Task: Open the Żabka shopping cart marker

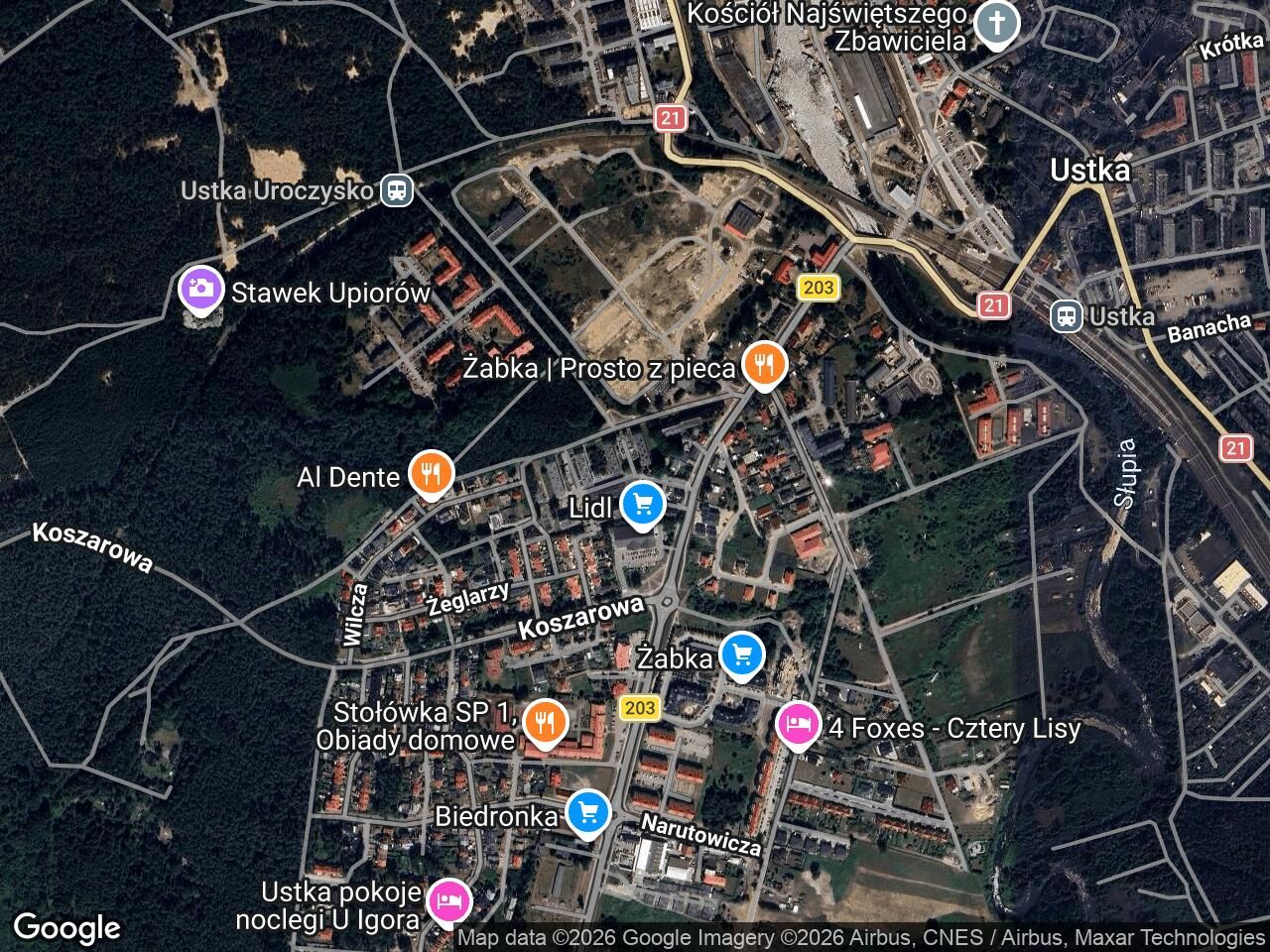Action: click(742, 654)
